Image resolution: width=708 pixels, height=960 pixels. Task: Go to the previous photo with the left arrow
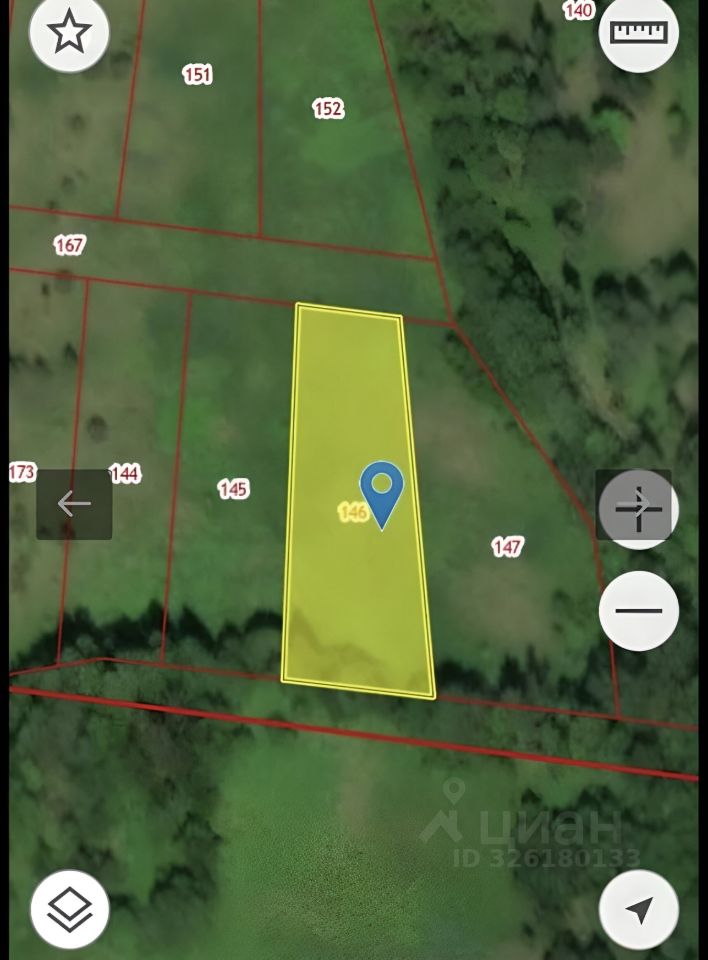click(x=74, y=504)
